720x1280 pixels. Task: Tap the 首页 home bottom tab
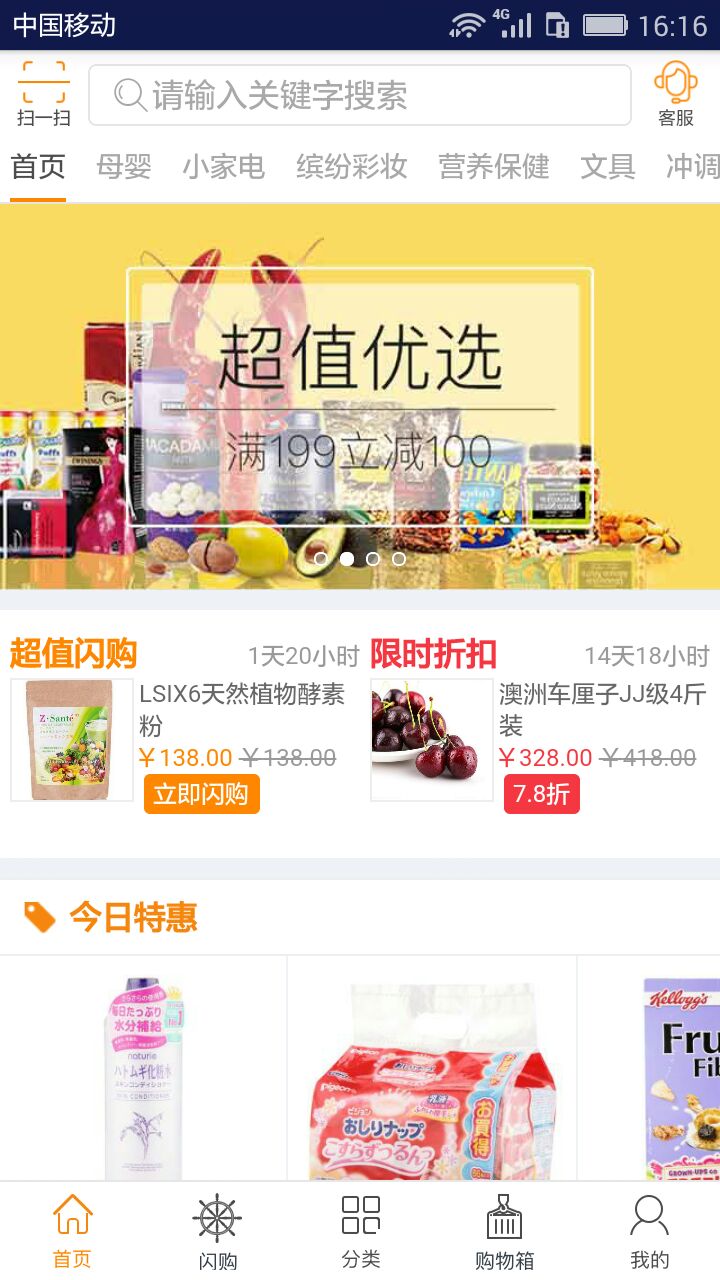(72, 1232)
